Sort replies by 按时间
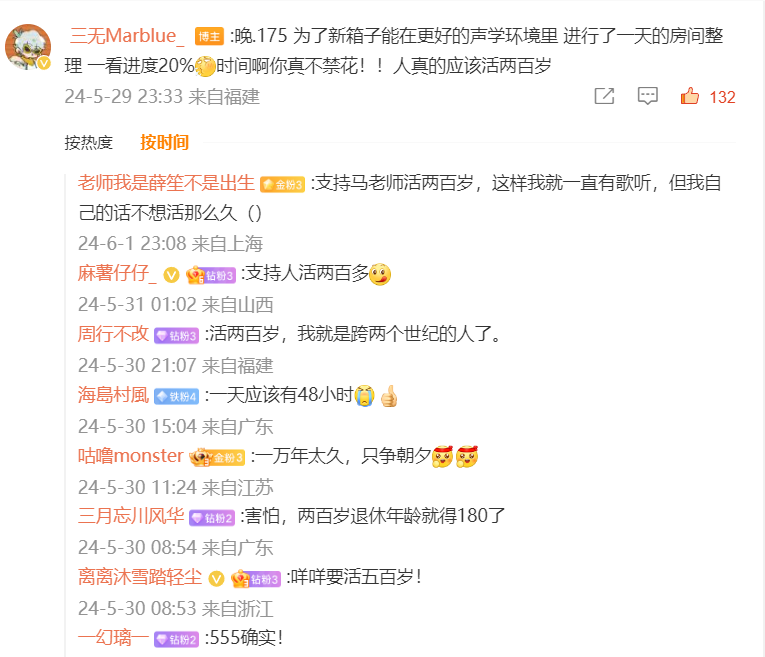The image size is (765, 657). [x=164, y=142]
